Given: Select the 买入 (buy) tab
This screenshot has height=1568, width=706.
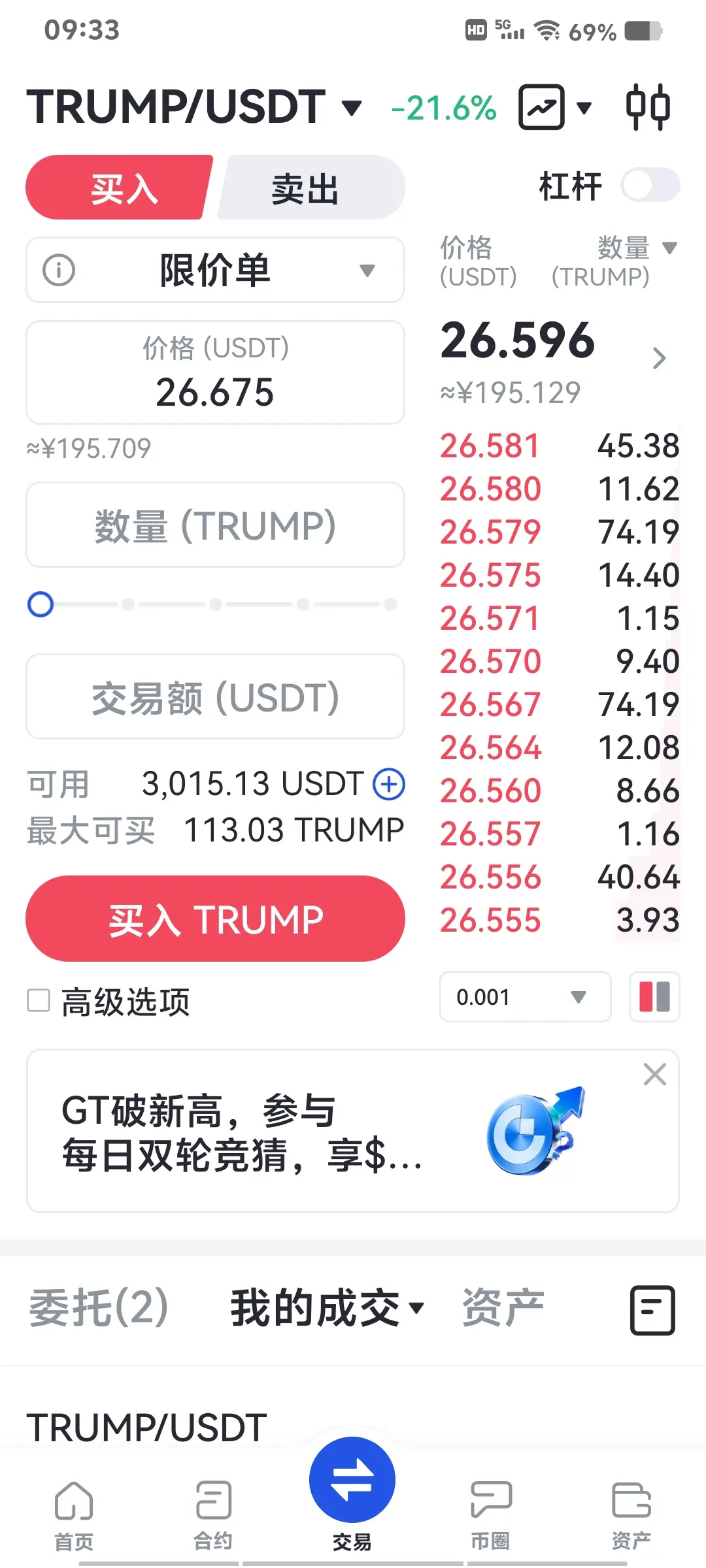Looking at the screenshot, I should tap(121, 188).
